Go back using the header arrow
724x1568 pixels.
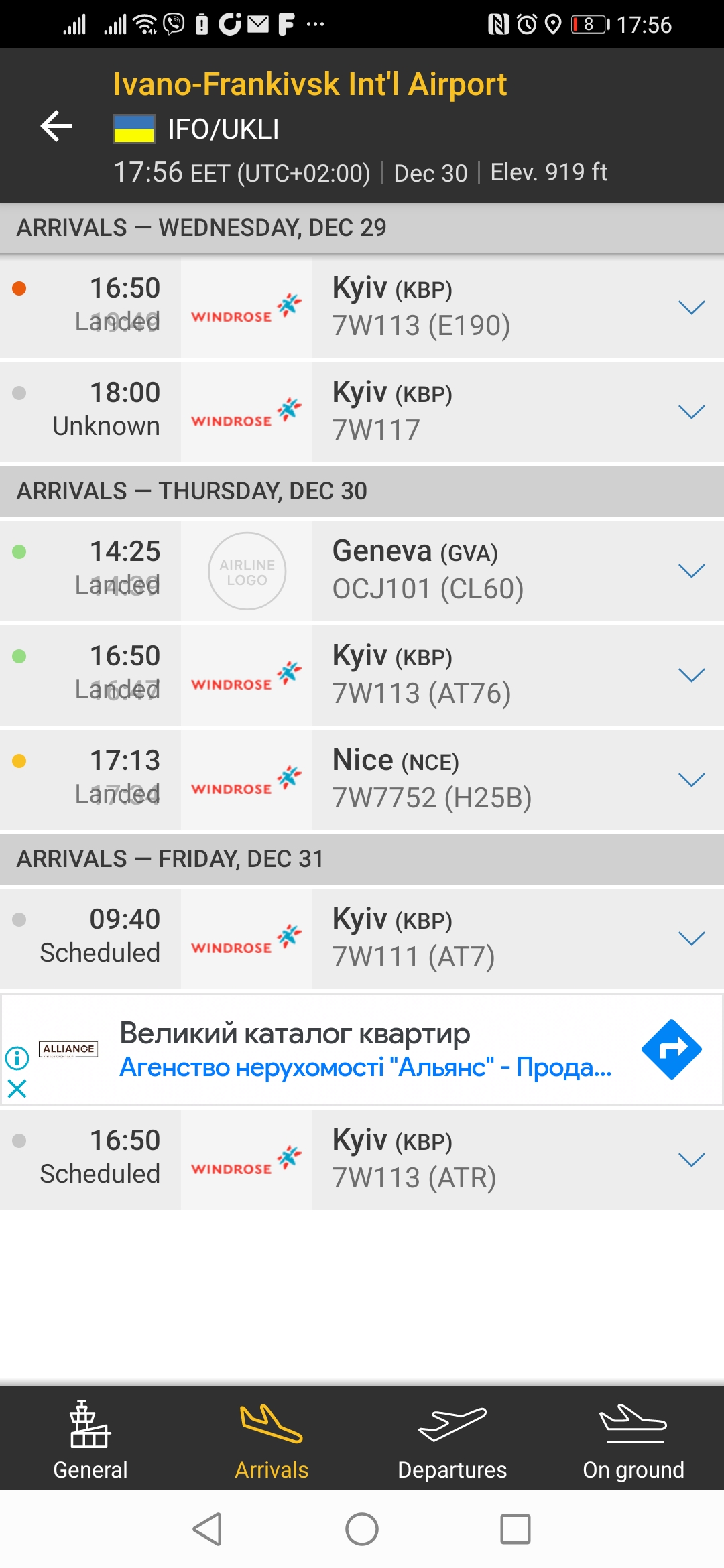click(x=57, y=127)
